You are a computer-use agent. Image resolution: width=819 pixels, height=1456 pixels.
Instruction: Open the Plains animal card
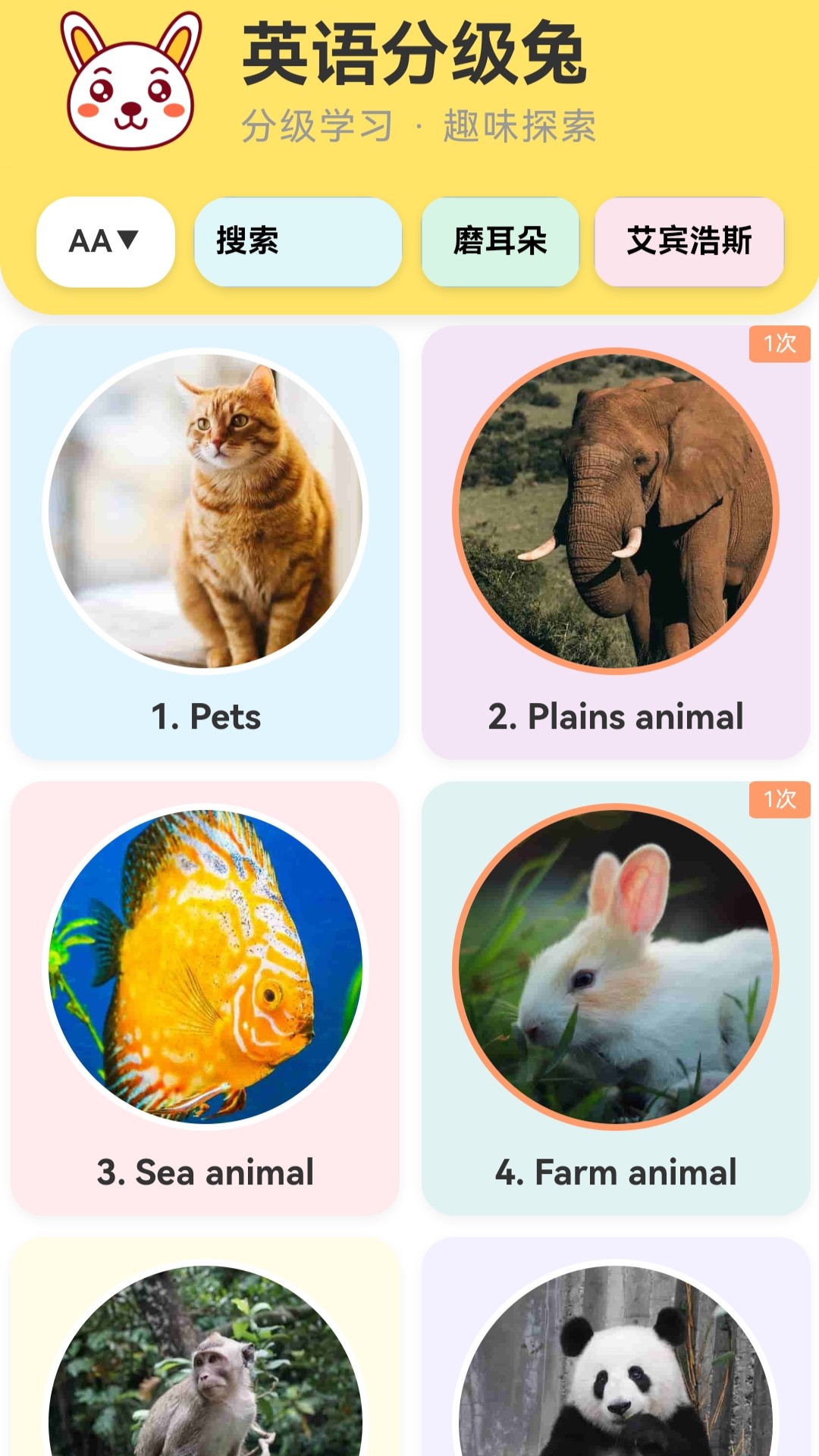tap(616, 543)
